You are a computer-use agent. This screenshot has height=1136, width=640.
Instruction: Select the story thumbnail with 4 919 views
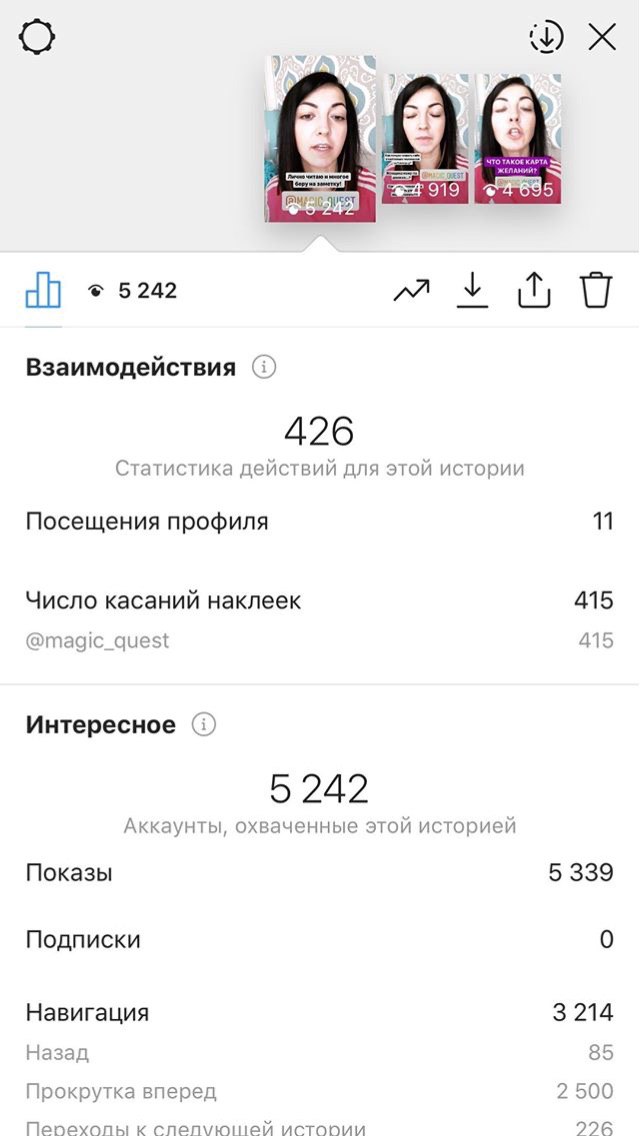click(x=425, y=138)
